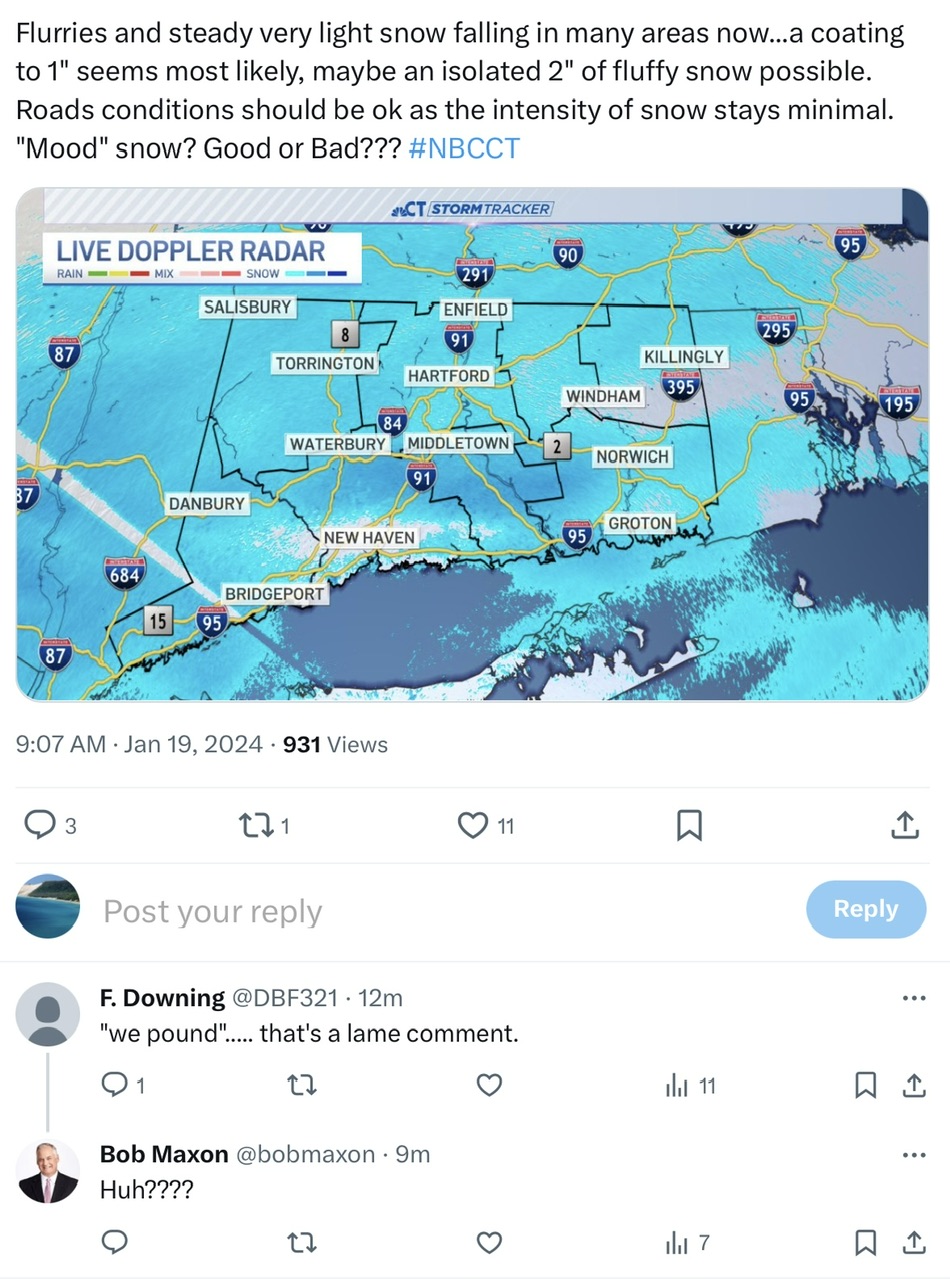
Task: Like F. Downing's comment
Action: tap(488, 1085)
